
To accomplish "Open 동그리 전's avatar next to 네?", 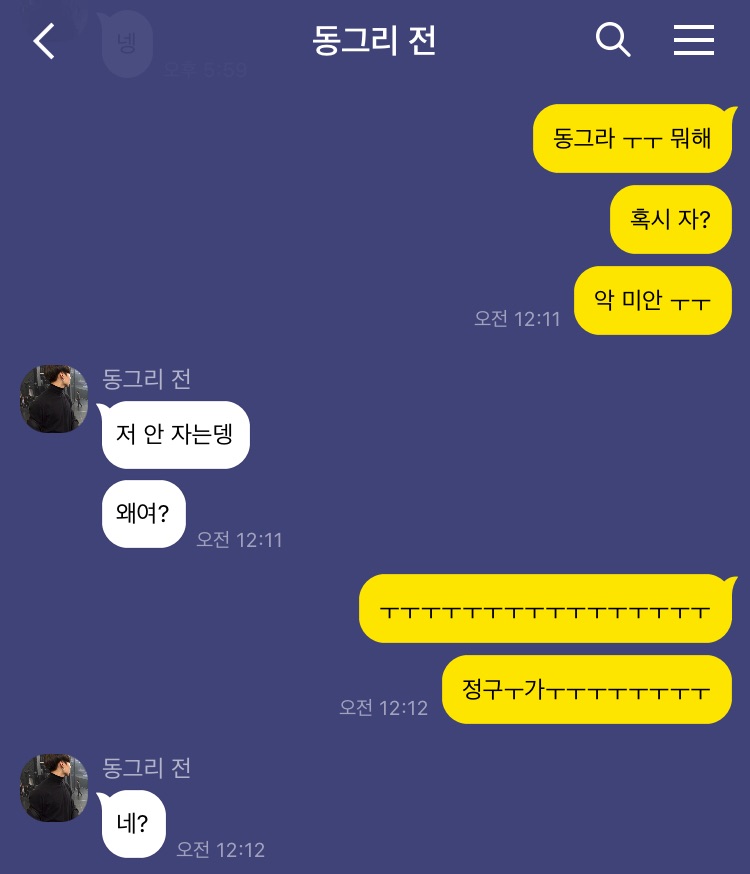I will [x=54, y=788].
